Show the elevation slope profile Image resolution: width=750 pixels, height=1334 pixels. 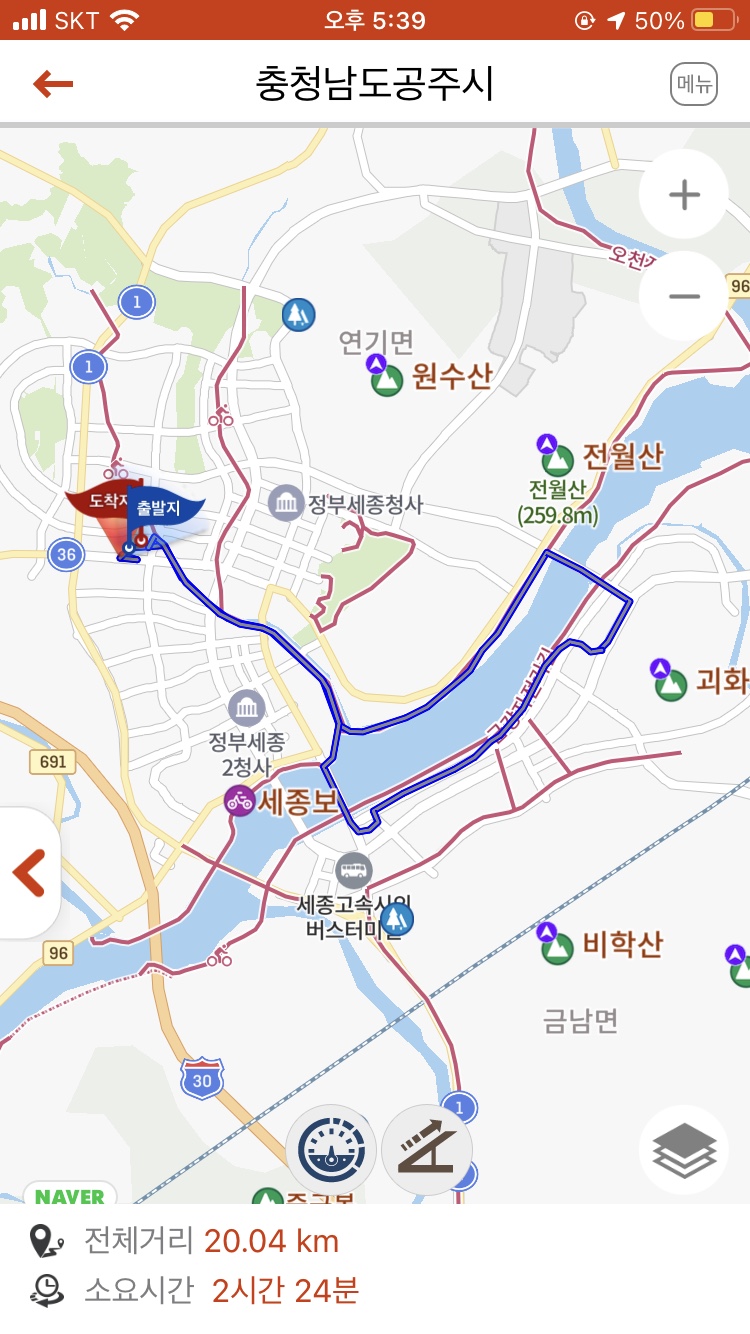[427, 1150]
